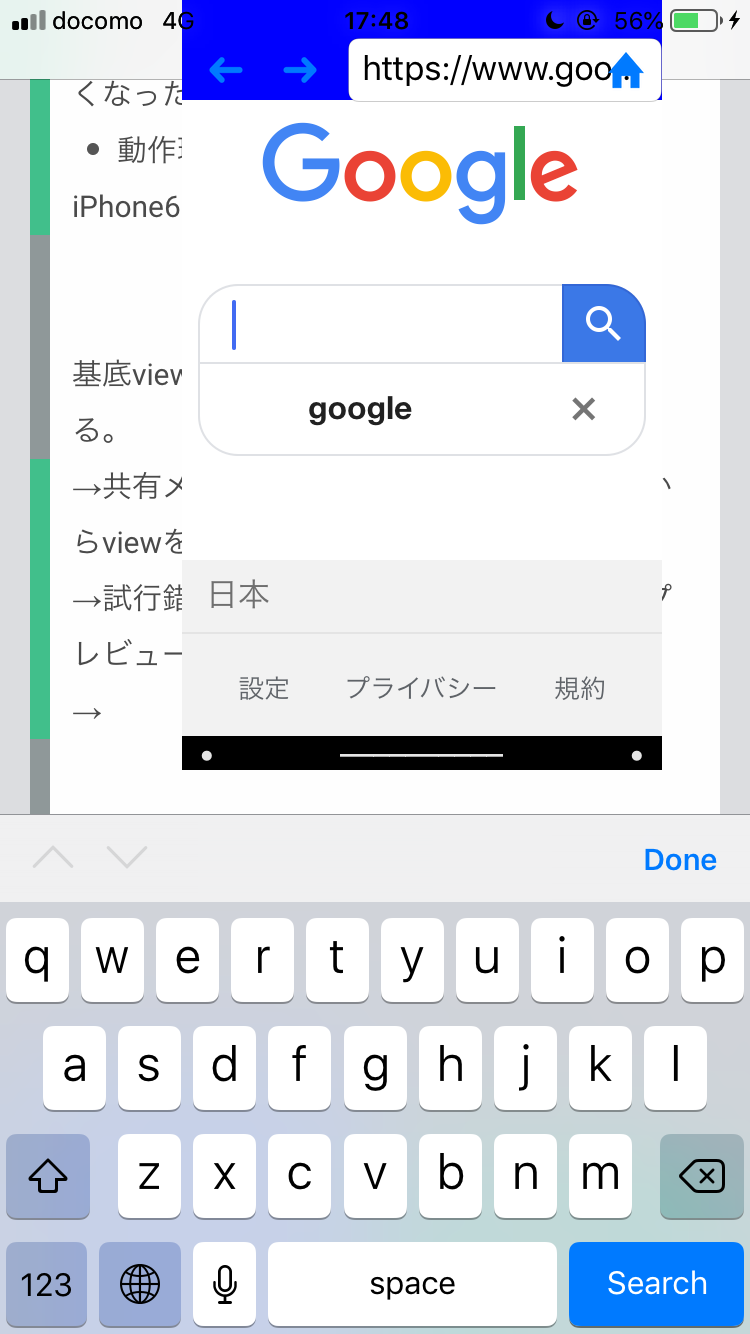Tap the backspace key
Viewport: 750px width, 1334px height.
coord(702,1176)
